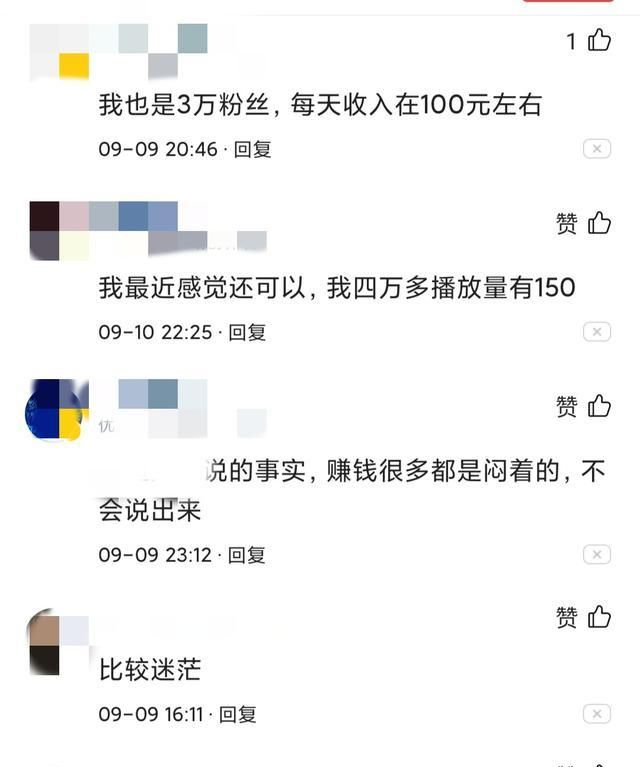Screen dimensions: 640x767
Task: Dismiss the 四万多播放量 comment
Action: [x=597, y=332]
